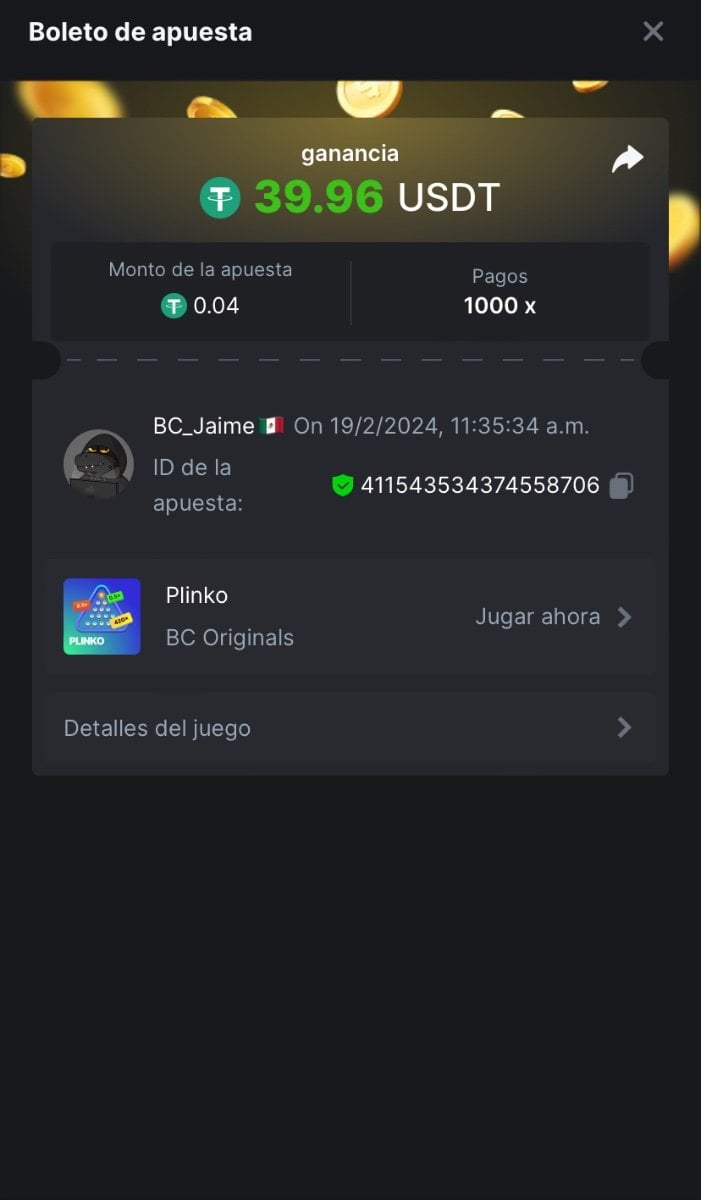Expand Detalles del juego
This screenshot has width=701, height=1200.
coord(349,728)
